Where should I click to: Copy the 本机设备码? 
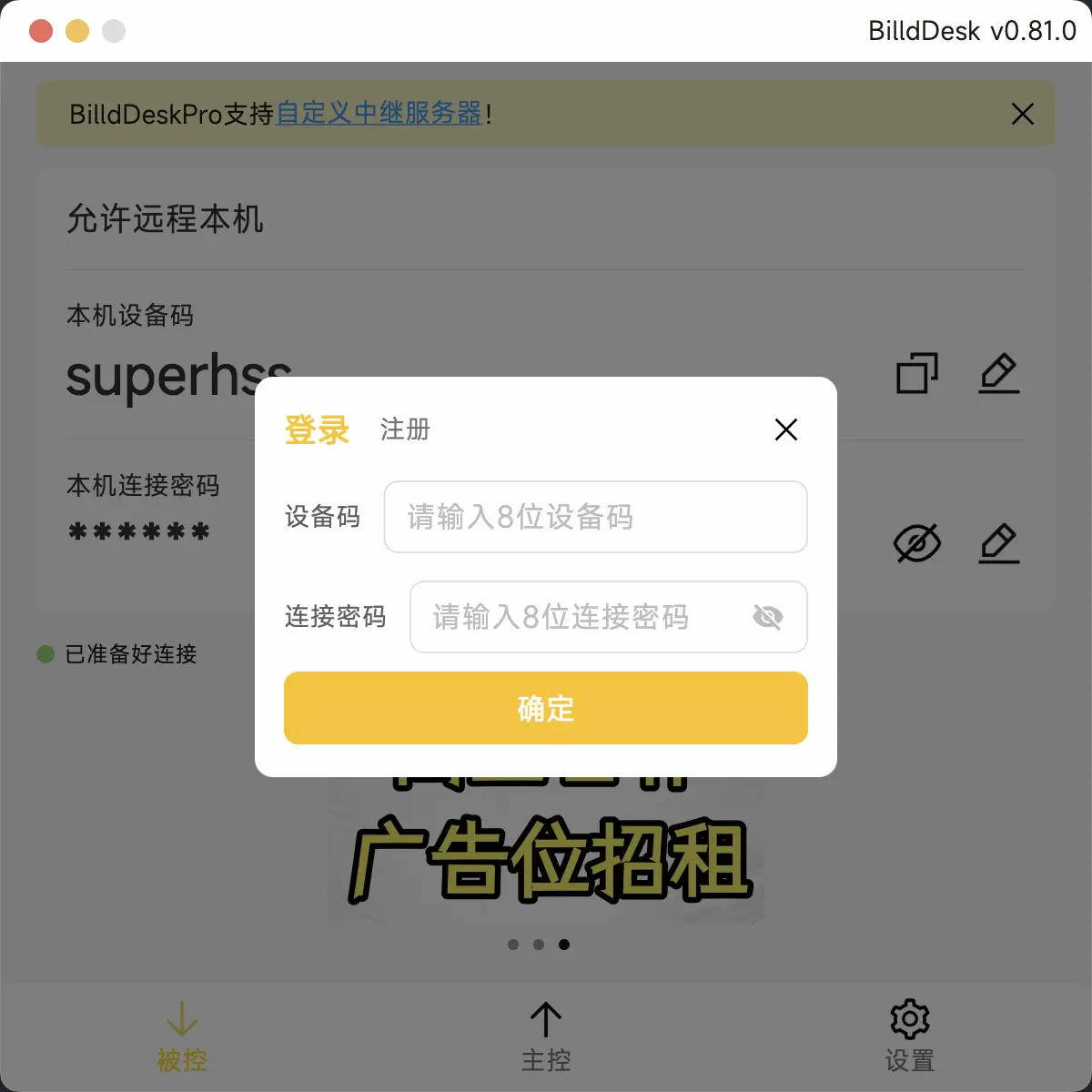pyautogui.click(x=917, y=373)
